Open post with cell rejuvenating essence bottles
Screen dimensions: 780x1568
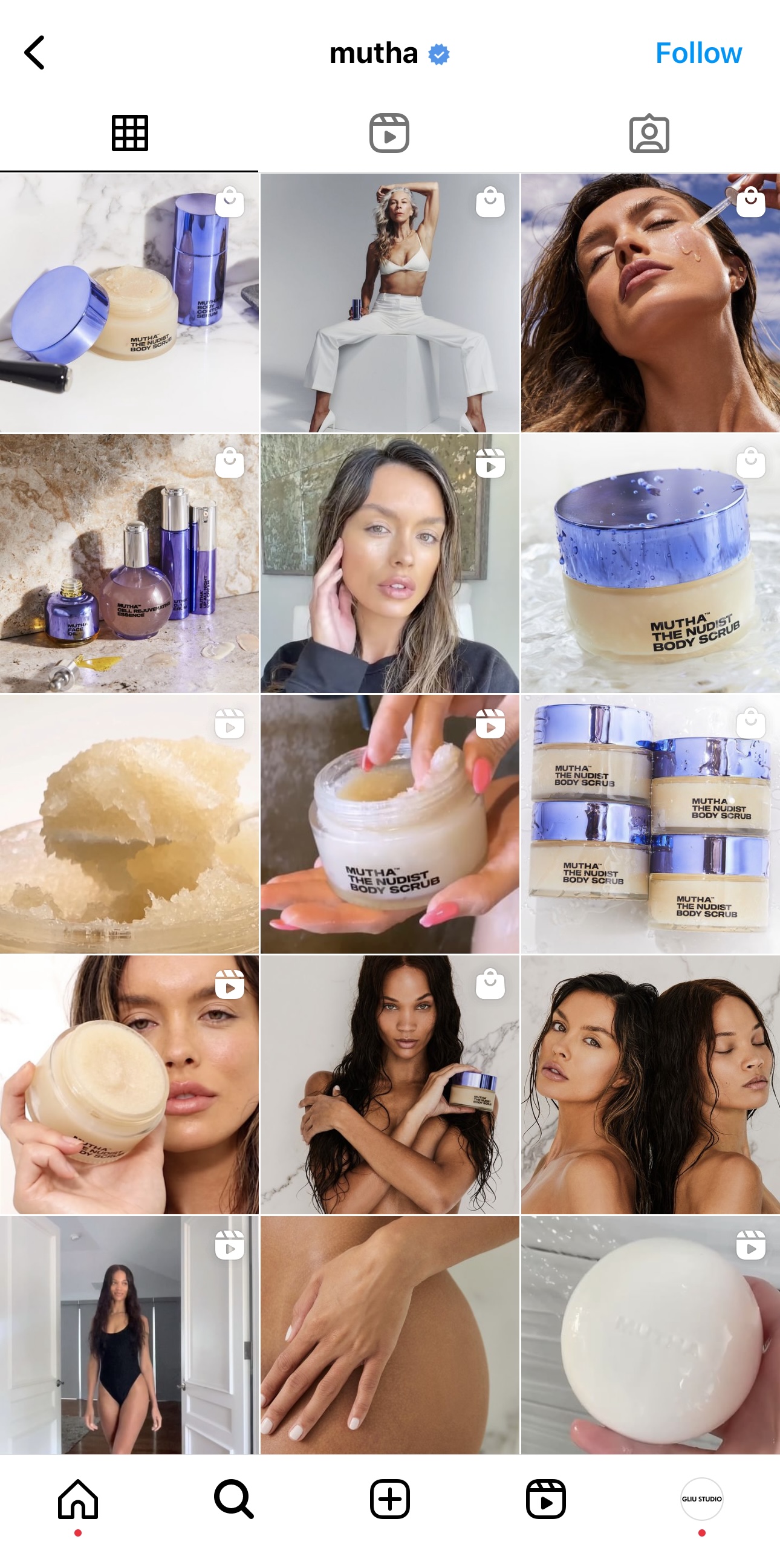[129, 564]
